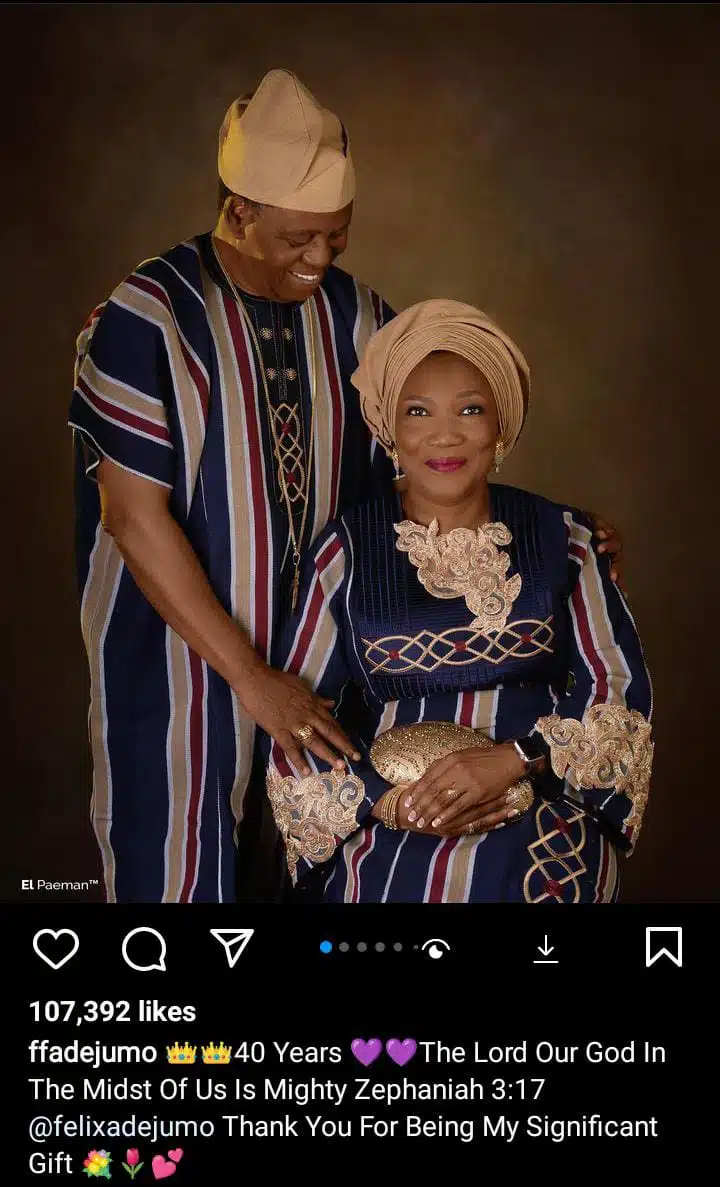Bookmark this post to saved

point(663,947)
